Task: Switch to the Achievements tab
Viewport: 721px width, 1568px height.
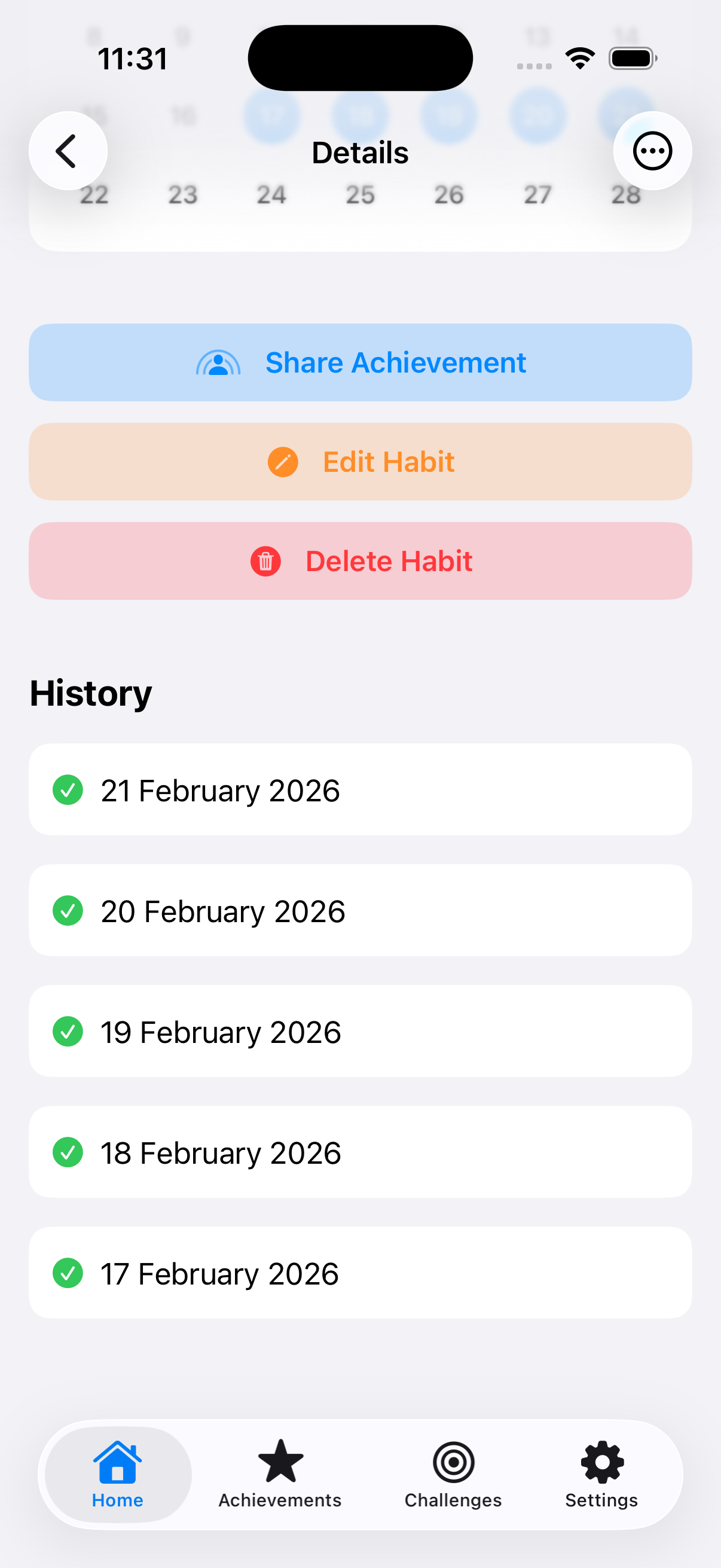Action: click(x=280, y=1473)
